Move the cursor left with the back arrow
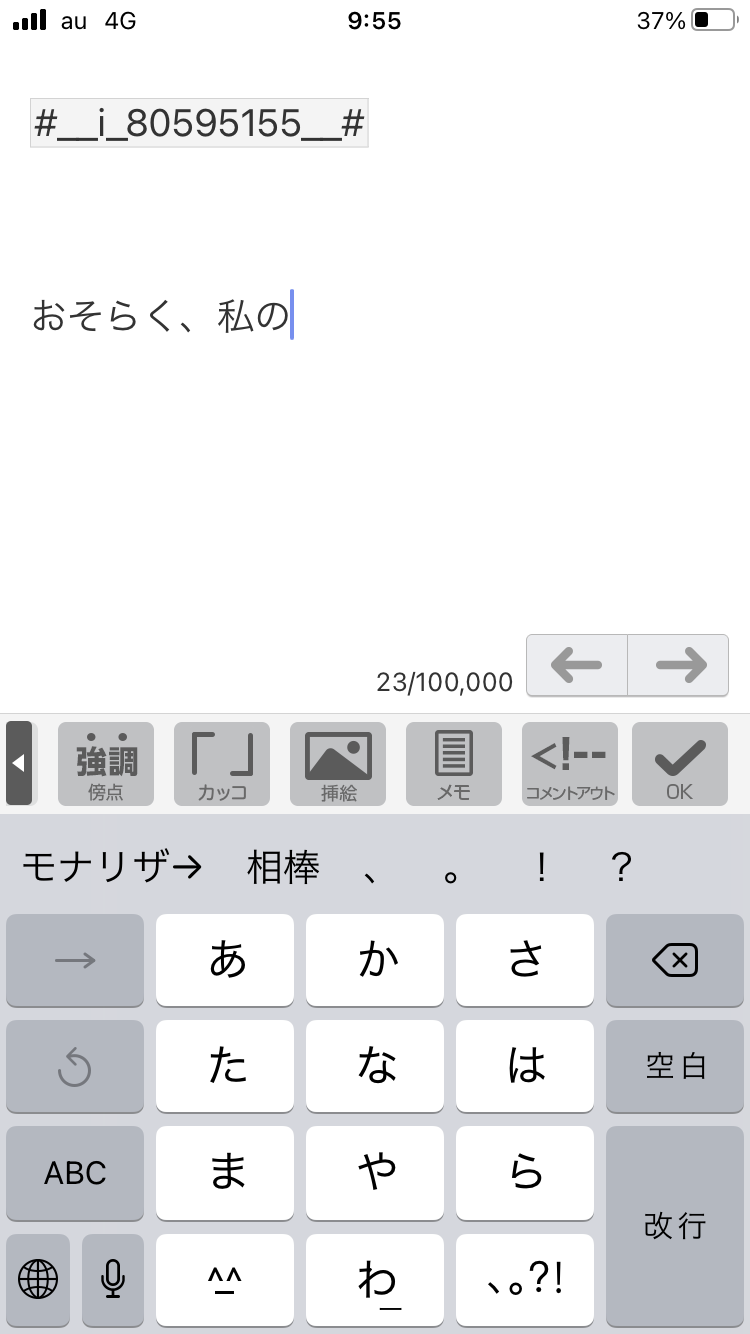Image resolution: width=750 pixels, height=1334 pixels. [577, 665]
